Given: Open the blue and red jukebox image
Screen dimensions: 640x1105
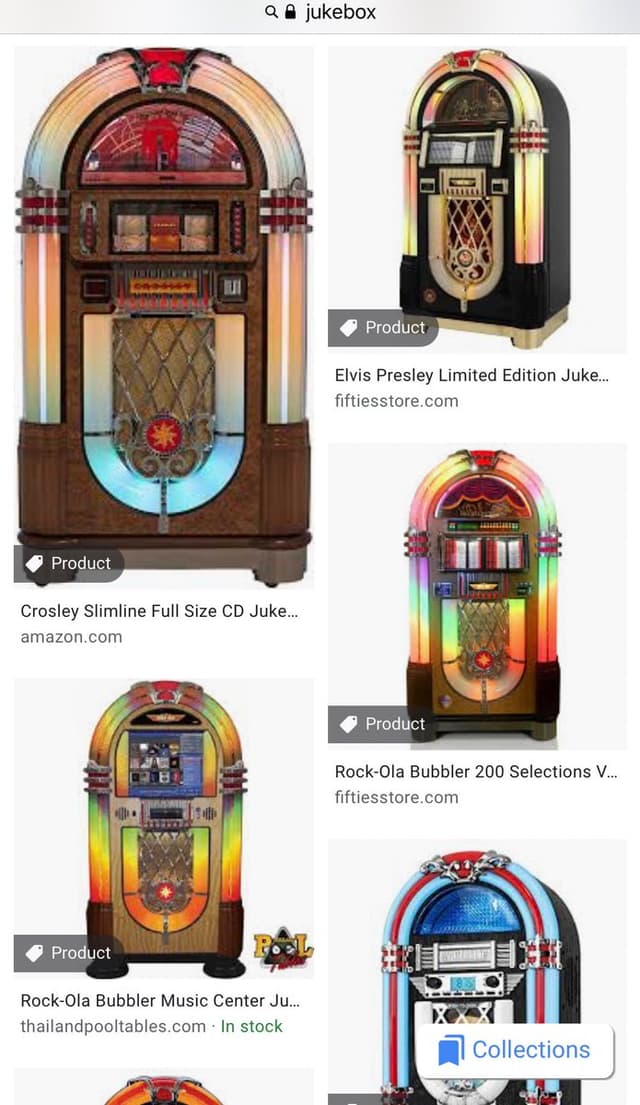Looking at the screenshot, I should (477, 950).
